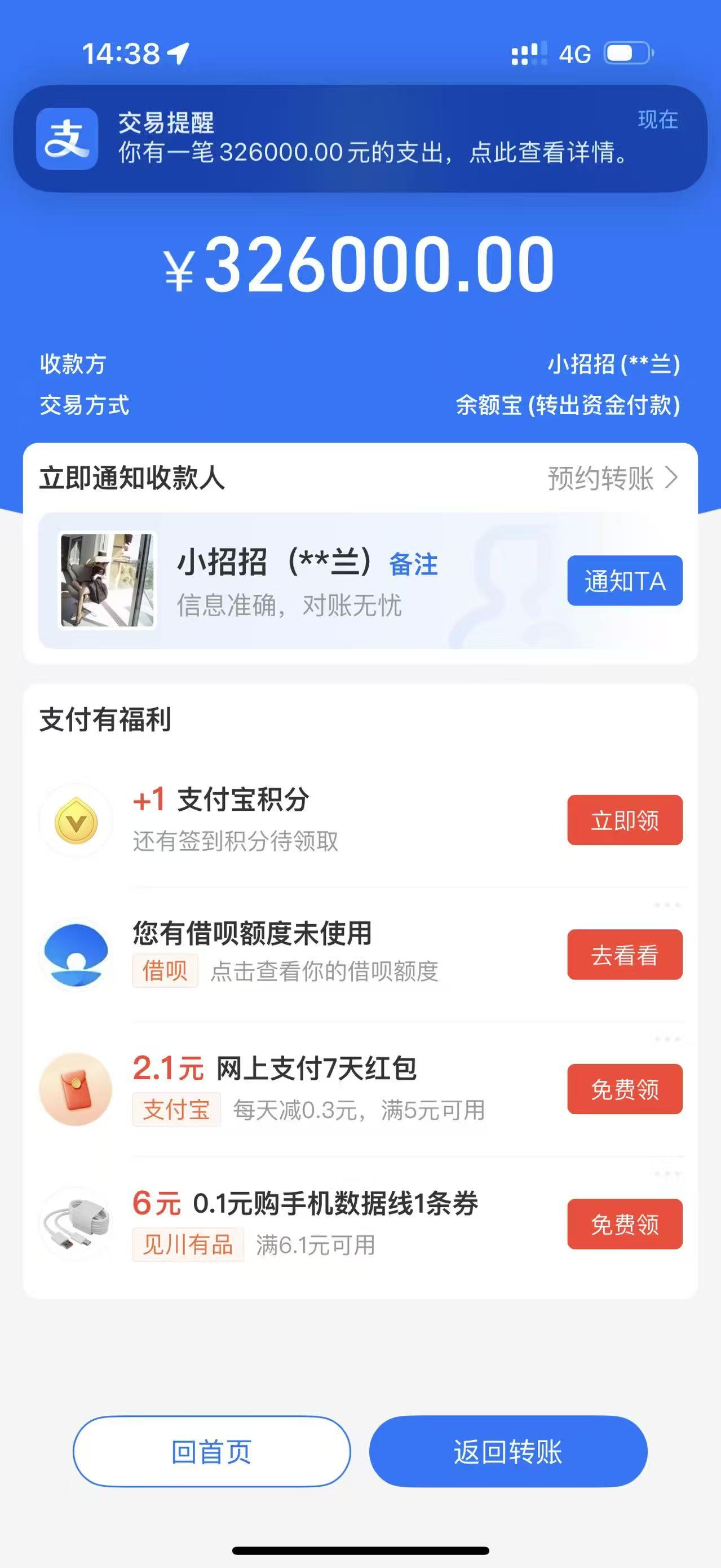
Task: Open the transaction reminder notification banner
Action: tap(360, 139)
